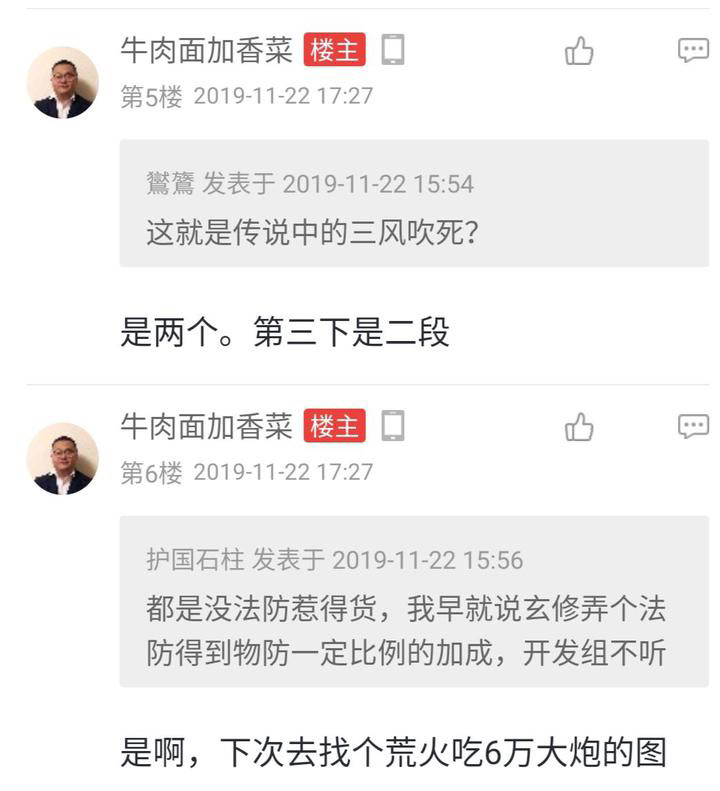720x791 pixels.
Task: Open avatar of 牛肉面加香菜 on 第6楼
Action: click(62, 458)
